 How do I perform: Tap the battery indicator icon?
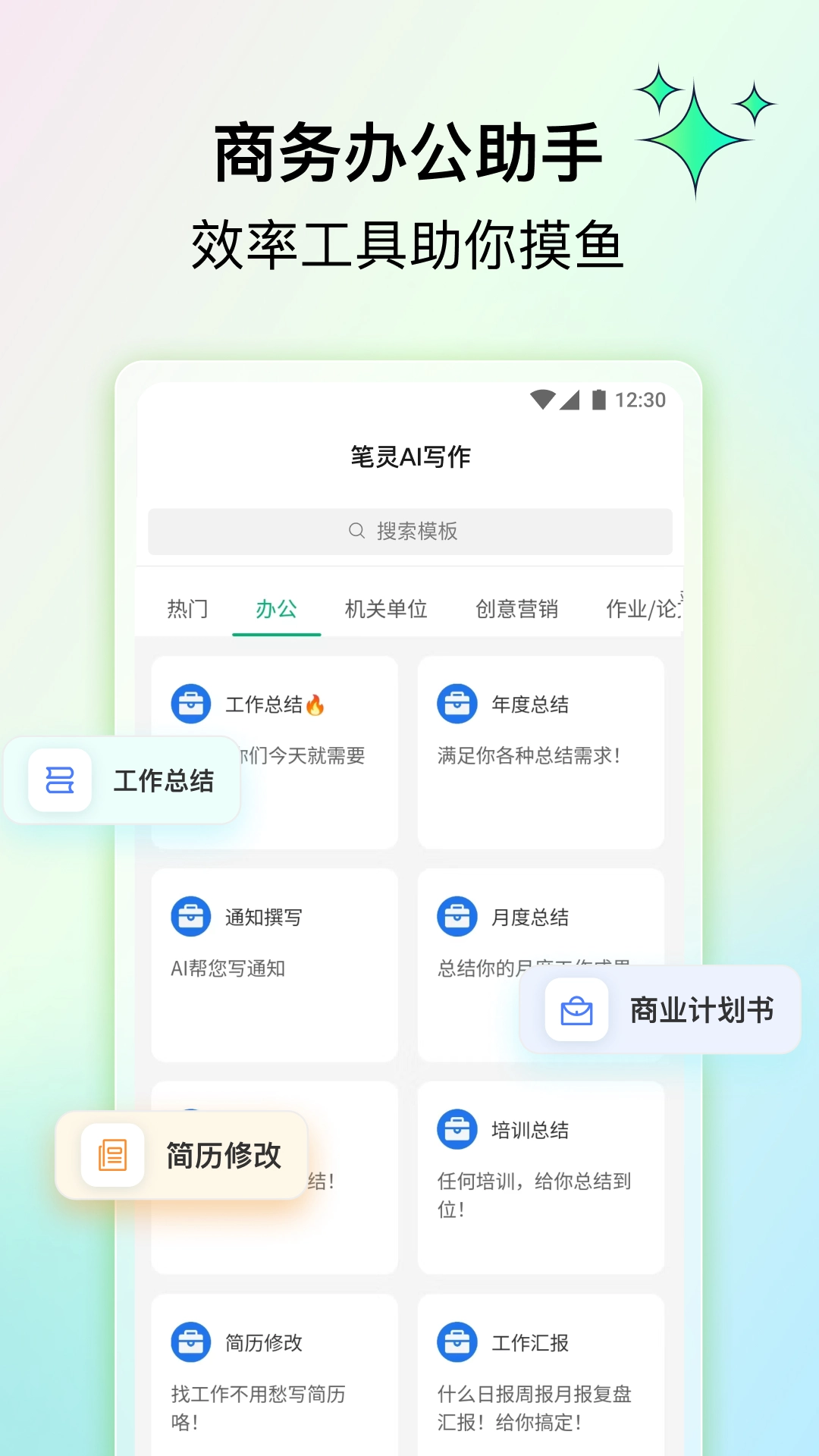598,400
